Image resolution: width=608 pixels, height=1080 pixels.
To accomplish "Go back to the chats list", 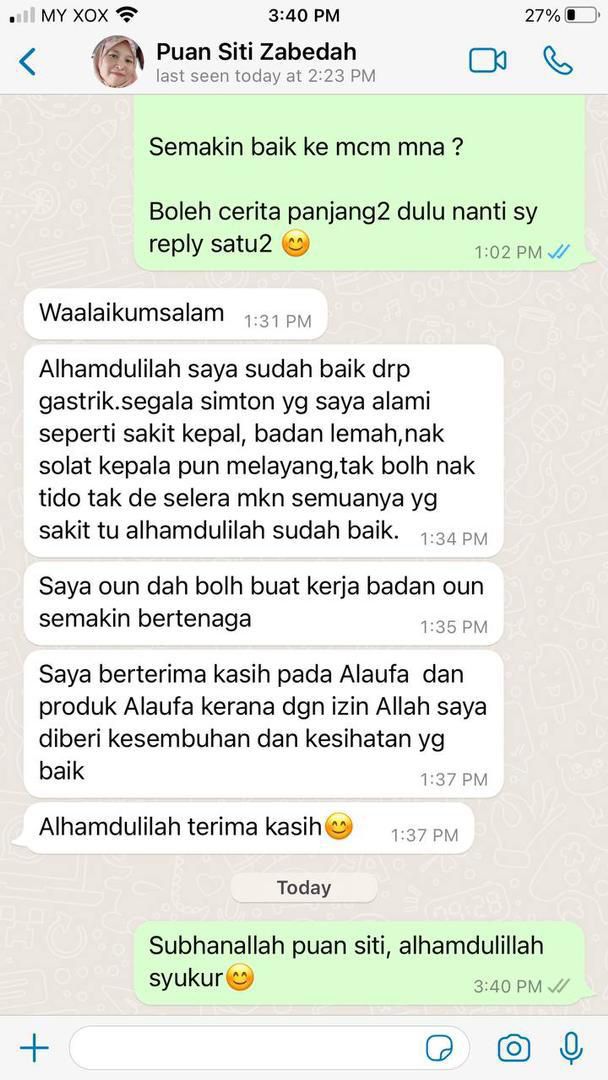I will pos(28,62).
